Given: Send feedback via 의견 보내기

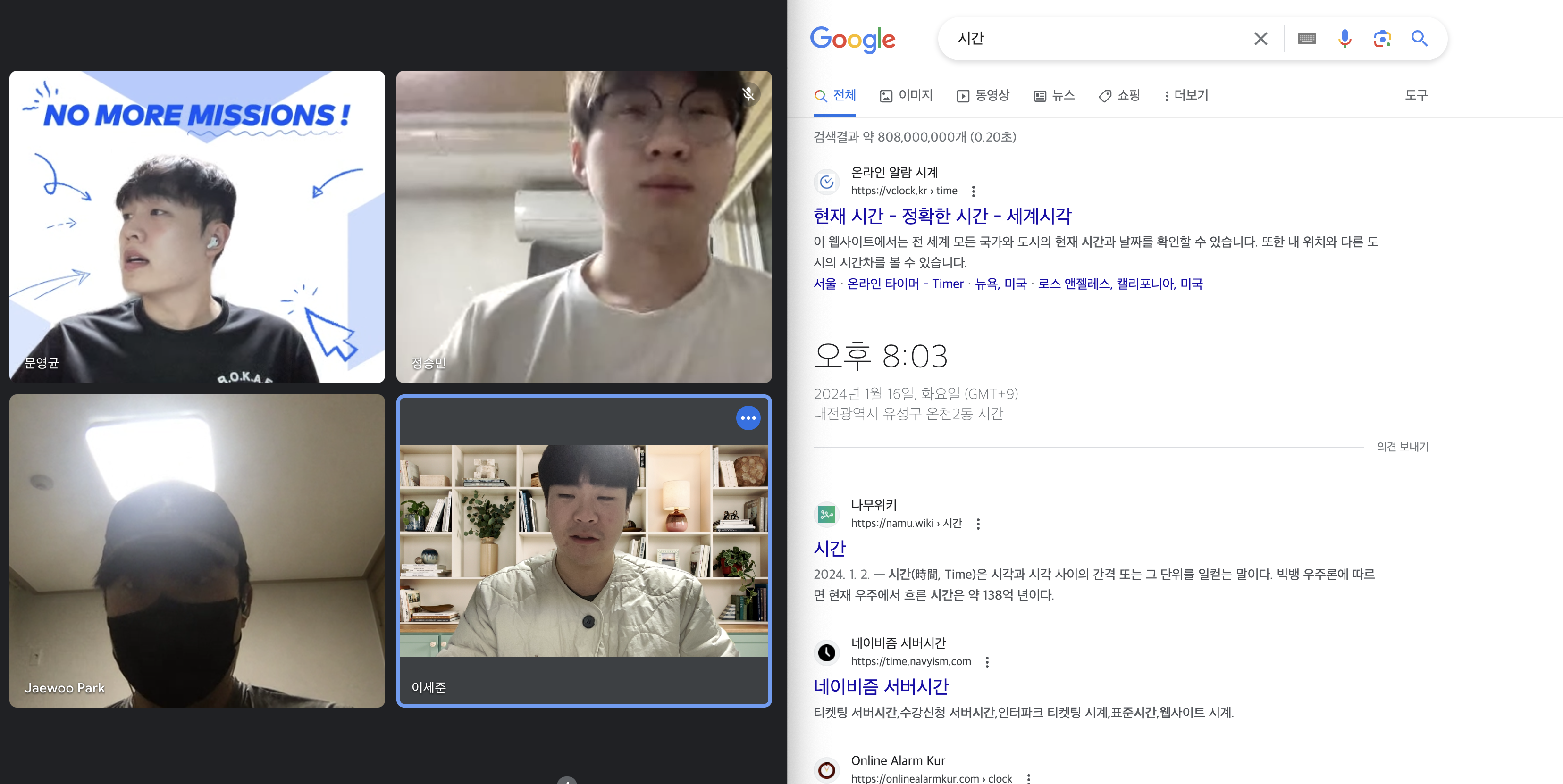Looking at the screenshot, I should (x=1402, y=447).
